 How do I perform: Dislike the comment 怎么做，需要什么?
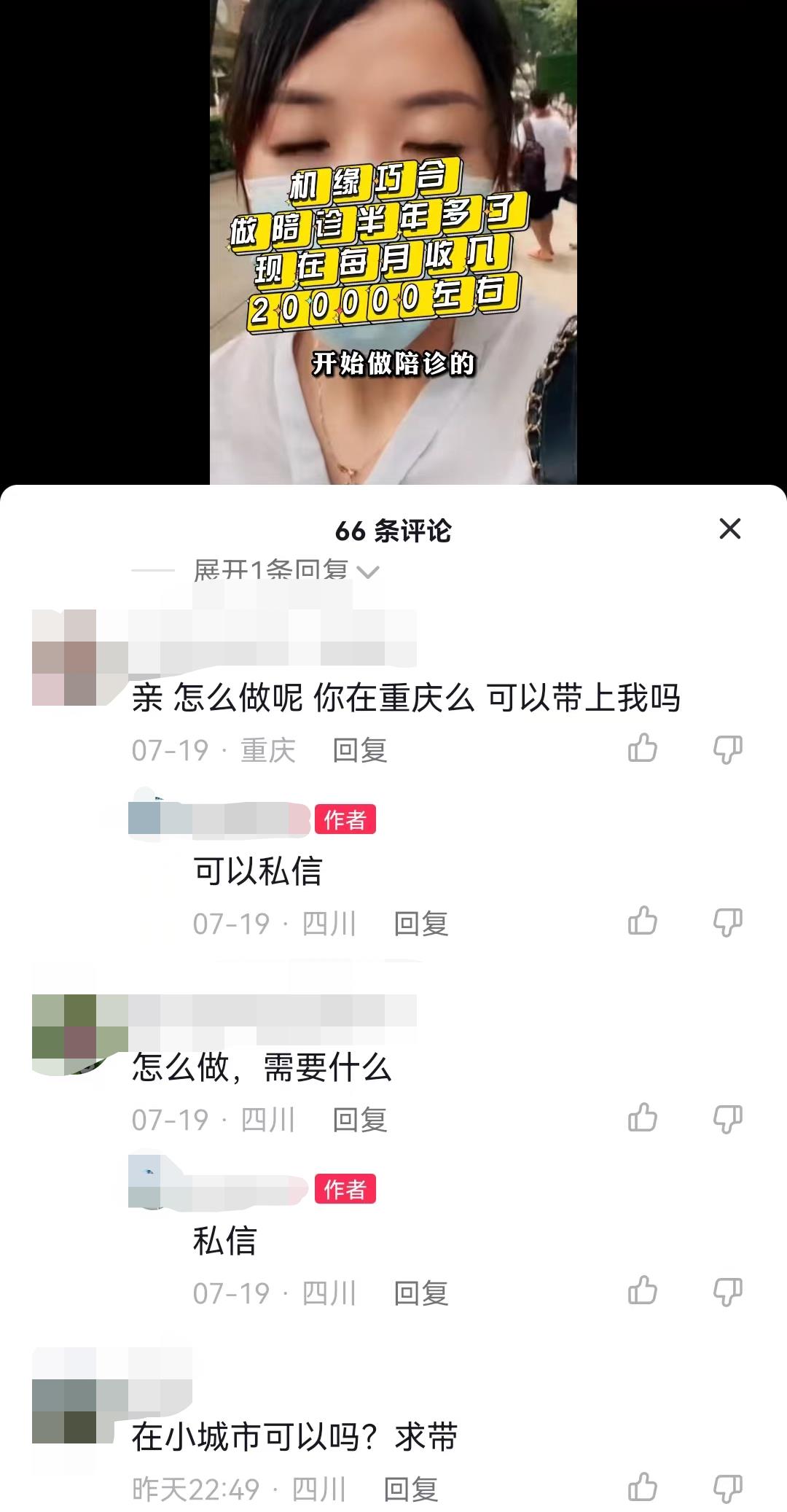727,1118
